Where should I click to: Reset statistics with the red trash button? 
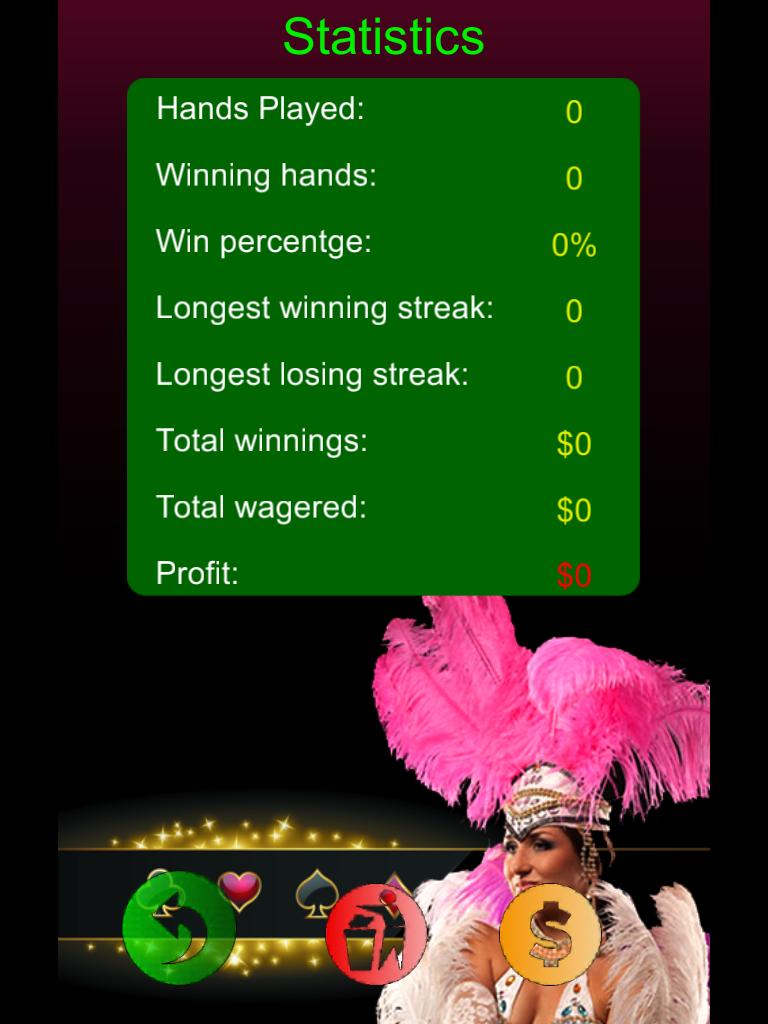(376, 935)
